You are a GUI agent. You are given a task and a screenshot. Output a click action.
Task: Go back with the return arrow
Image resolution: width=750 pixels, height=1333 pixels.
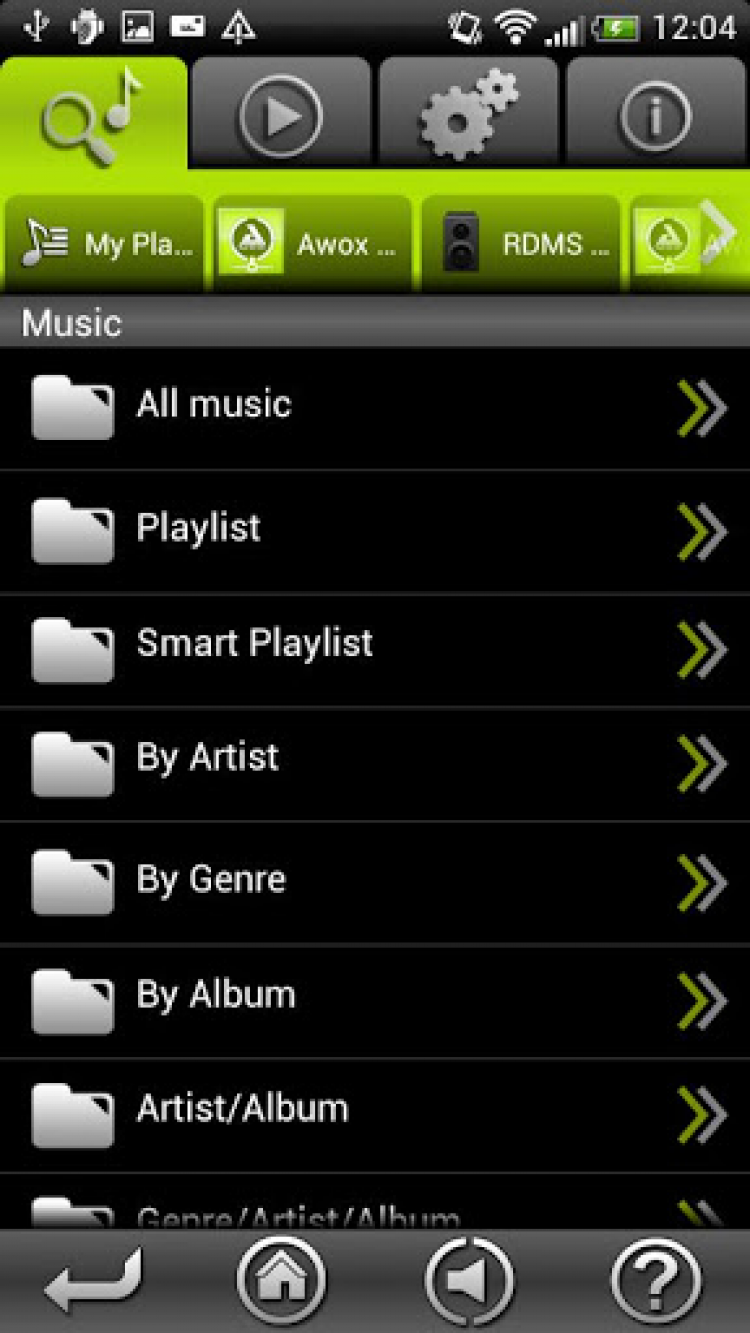click(x=93, y=1280)
